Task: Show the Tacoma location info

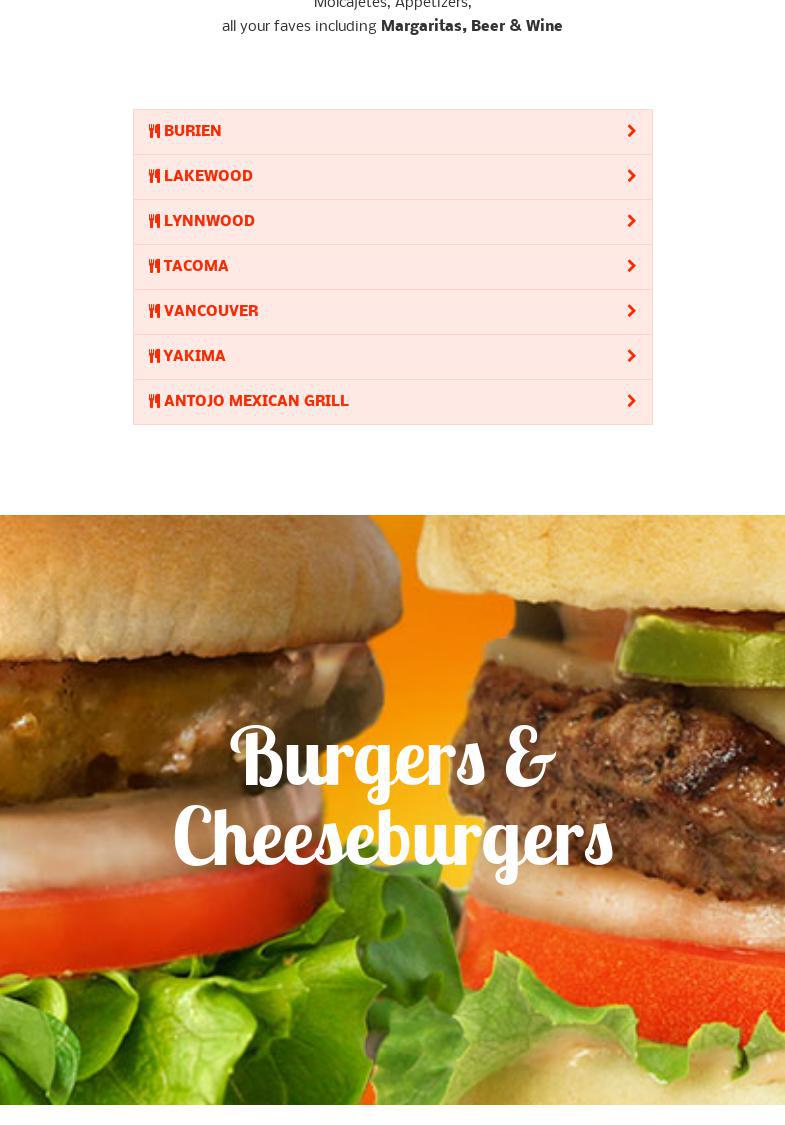Action: [x=392, y=267]
